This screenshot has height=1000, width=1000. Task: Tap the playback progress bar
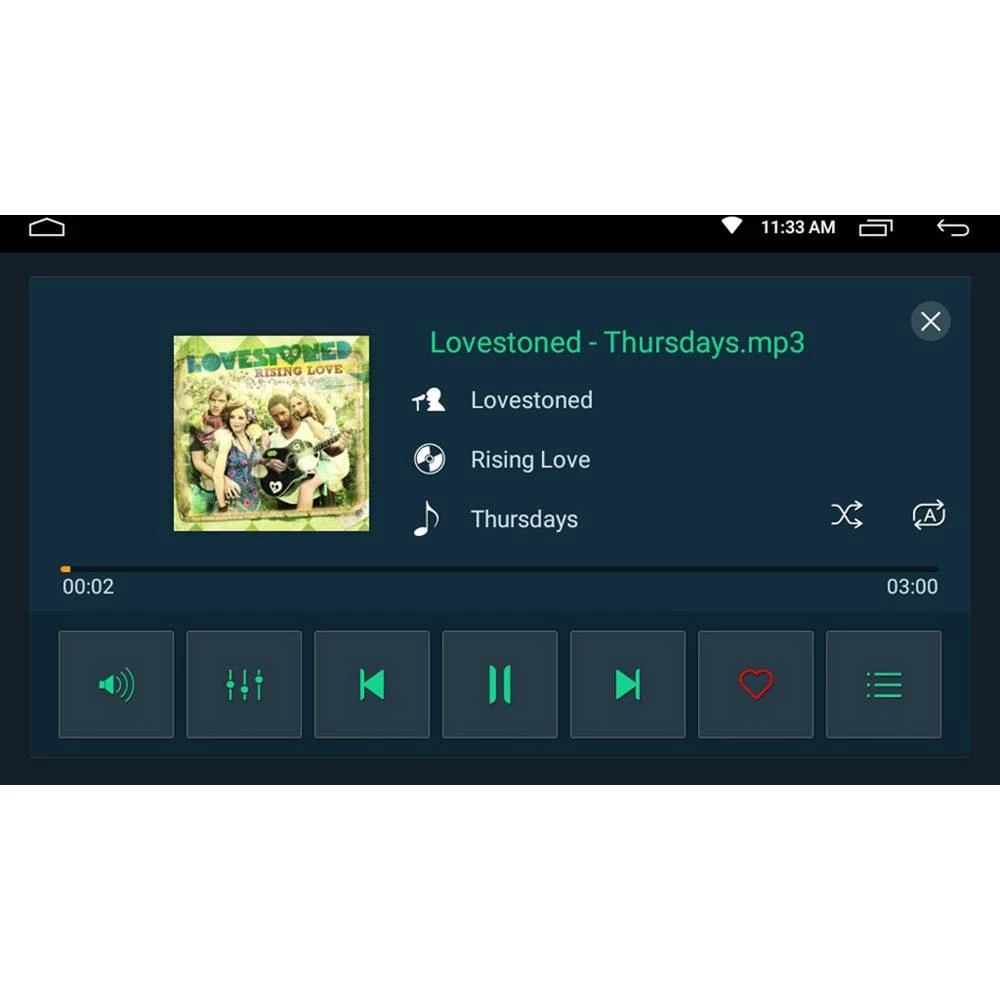coord(500,568)
